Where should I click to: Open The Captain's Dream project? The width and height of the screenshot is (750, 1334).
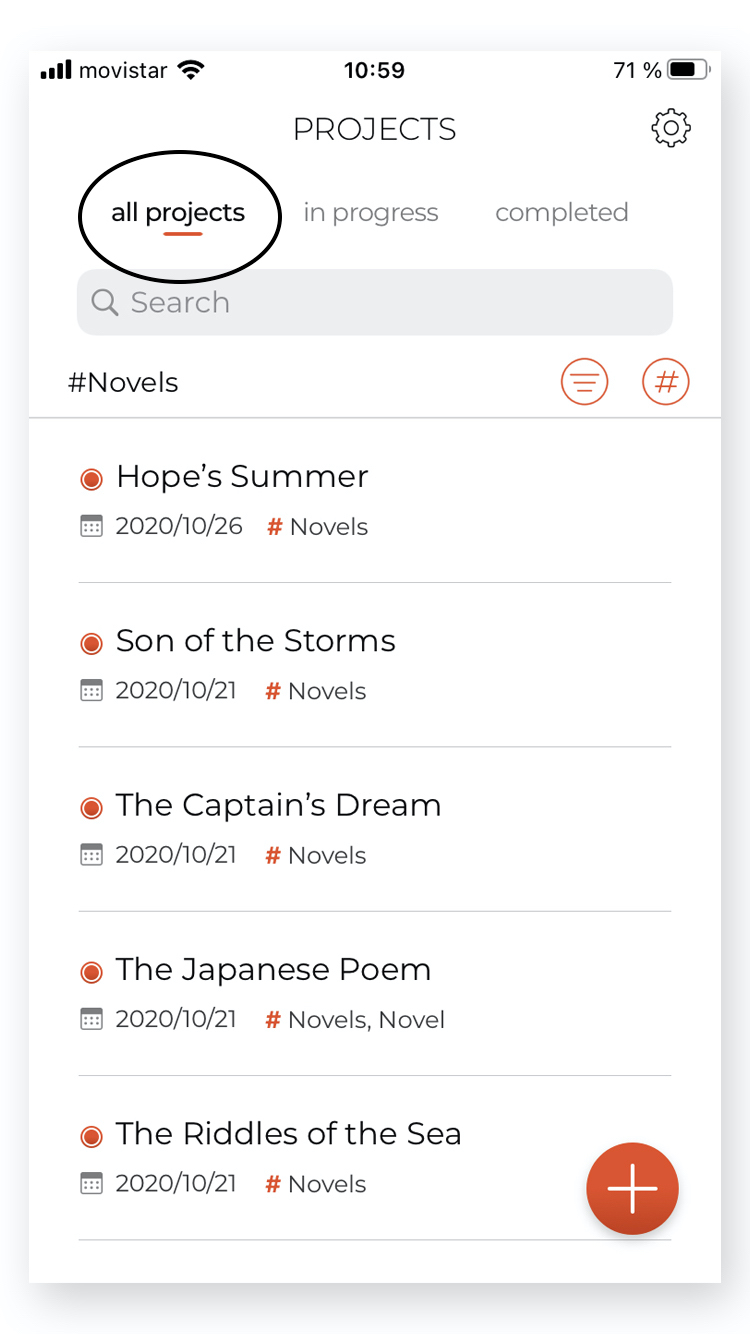pyautogui.click(x=375, y=829)
